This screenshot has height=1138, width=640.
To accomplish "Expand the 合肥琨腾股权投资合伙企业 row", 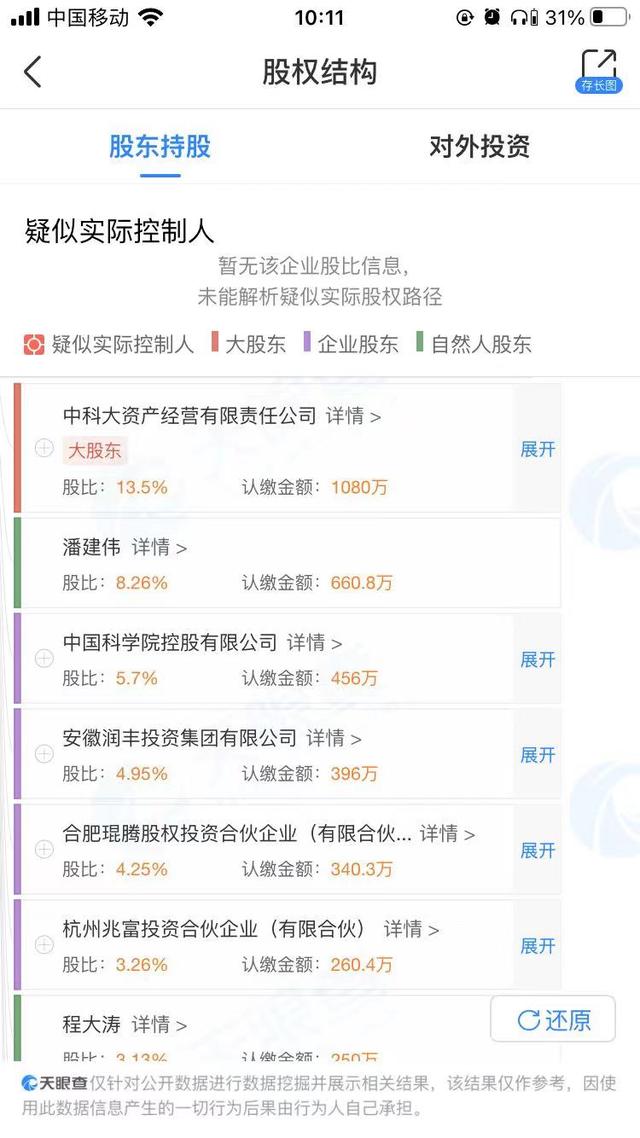I will point(537,850).
